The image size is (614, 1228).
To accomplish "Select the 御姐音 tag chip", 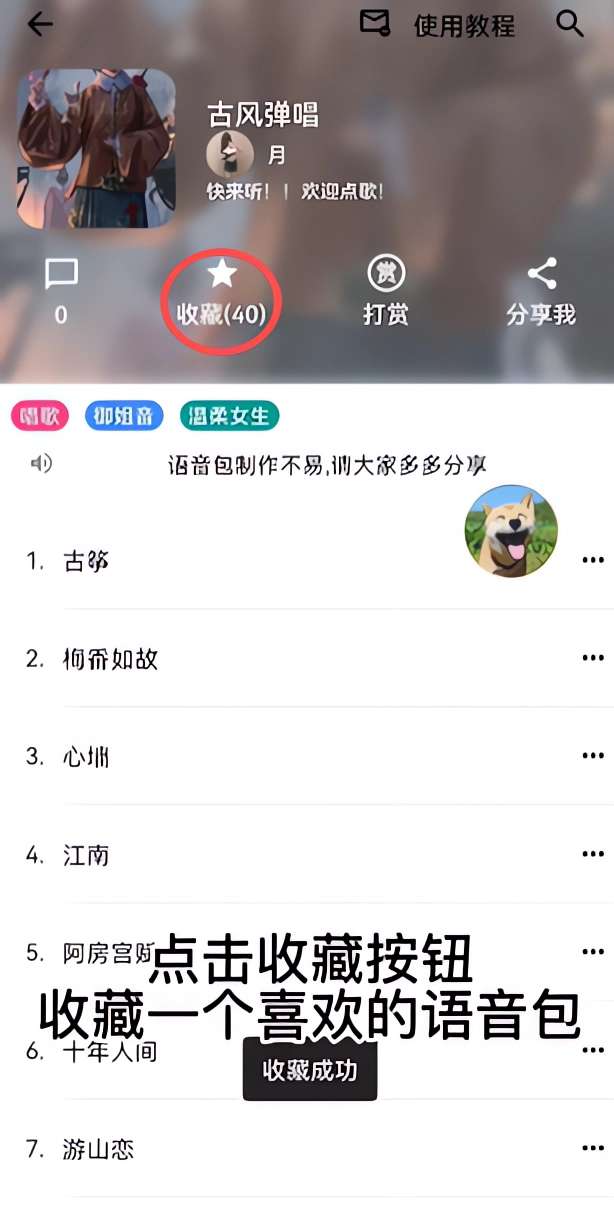I will tap(124, 416).
